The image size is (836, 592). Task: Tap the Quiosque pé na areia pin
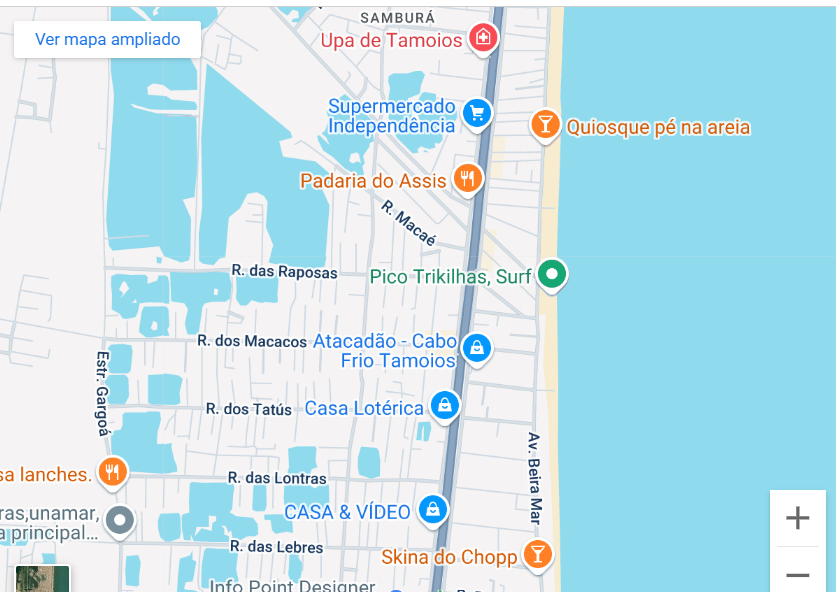[544, 125]
